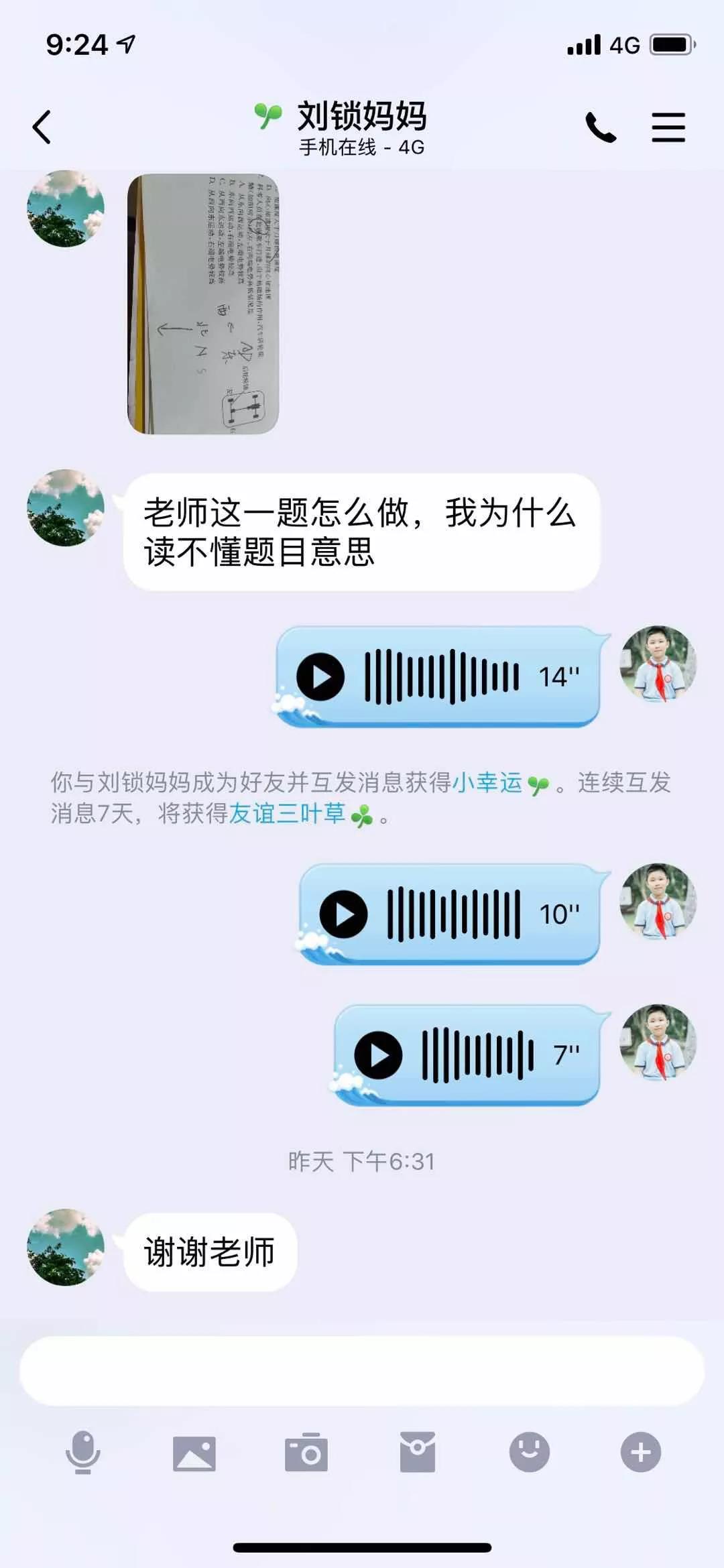Screen dimensions: 724x1568
Task: Open the homework photo message
Action: [203, 304]
